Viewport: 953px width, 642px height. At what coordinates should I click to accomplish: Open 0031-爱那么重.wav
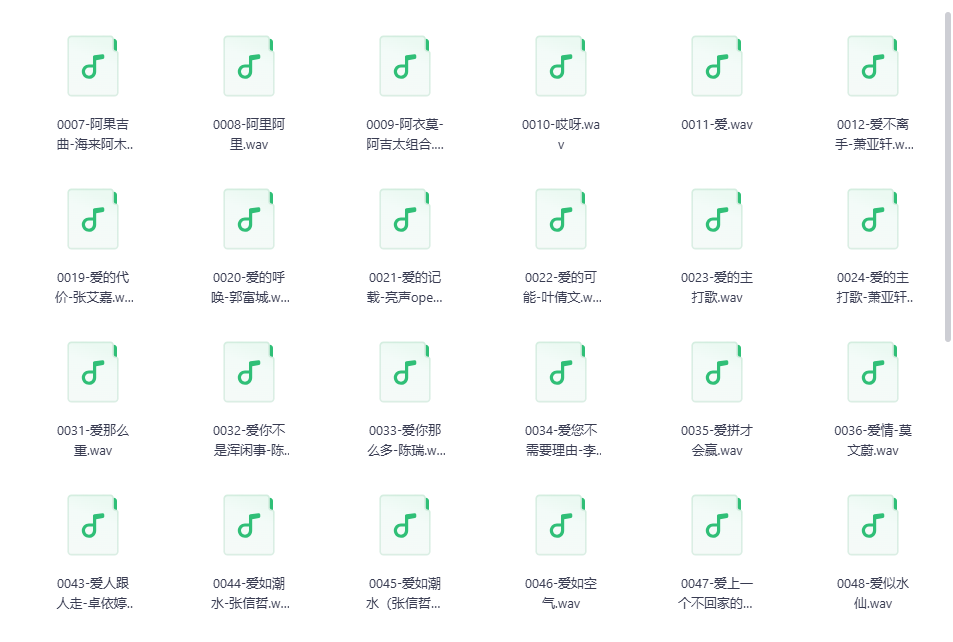93,372
